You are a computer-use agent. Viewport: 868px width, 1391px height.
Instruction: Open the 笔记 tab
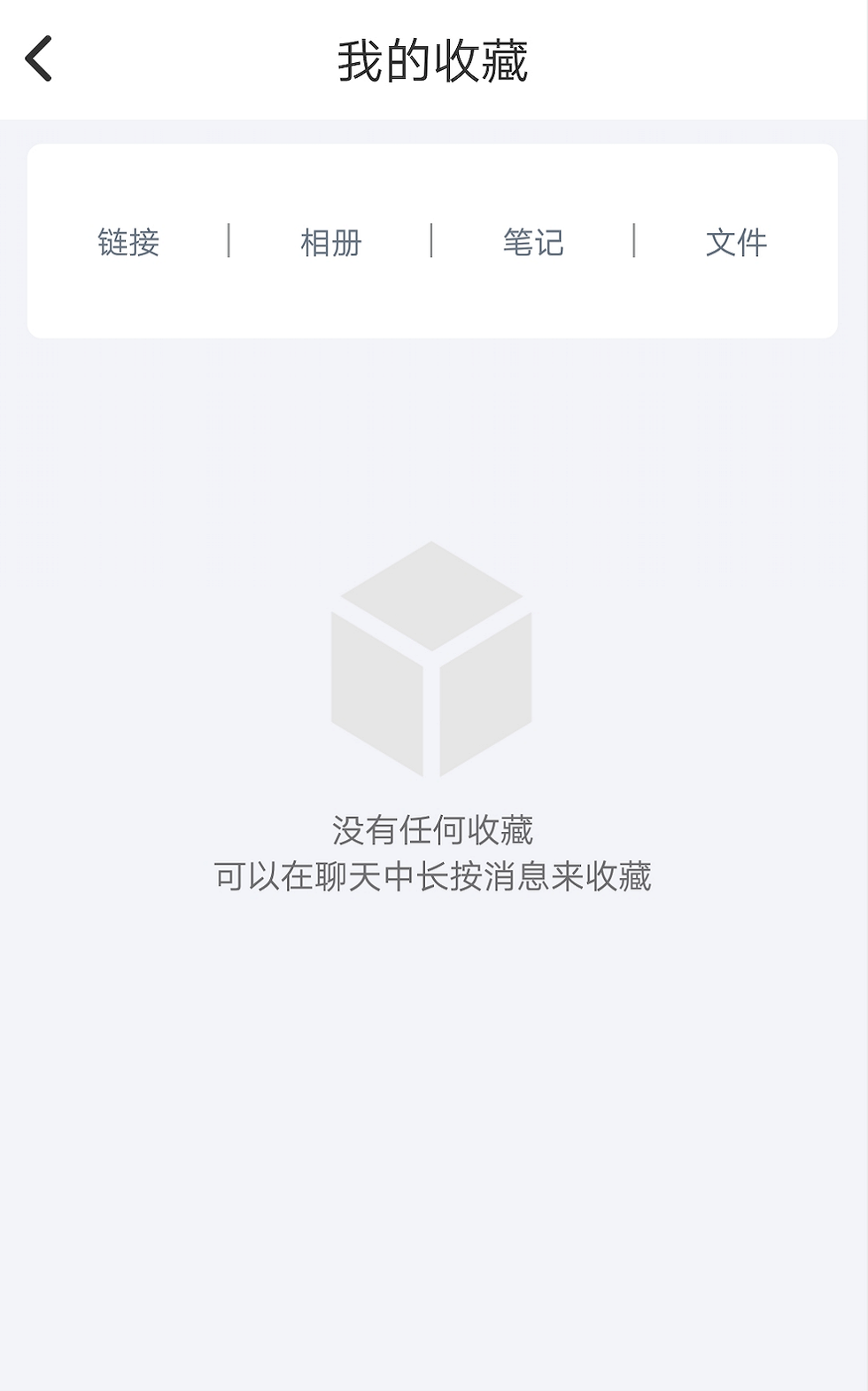[533, 242]
